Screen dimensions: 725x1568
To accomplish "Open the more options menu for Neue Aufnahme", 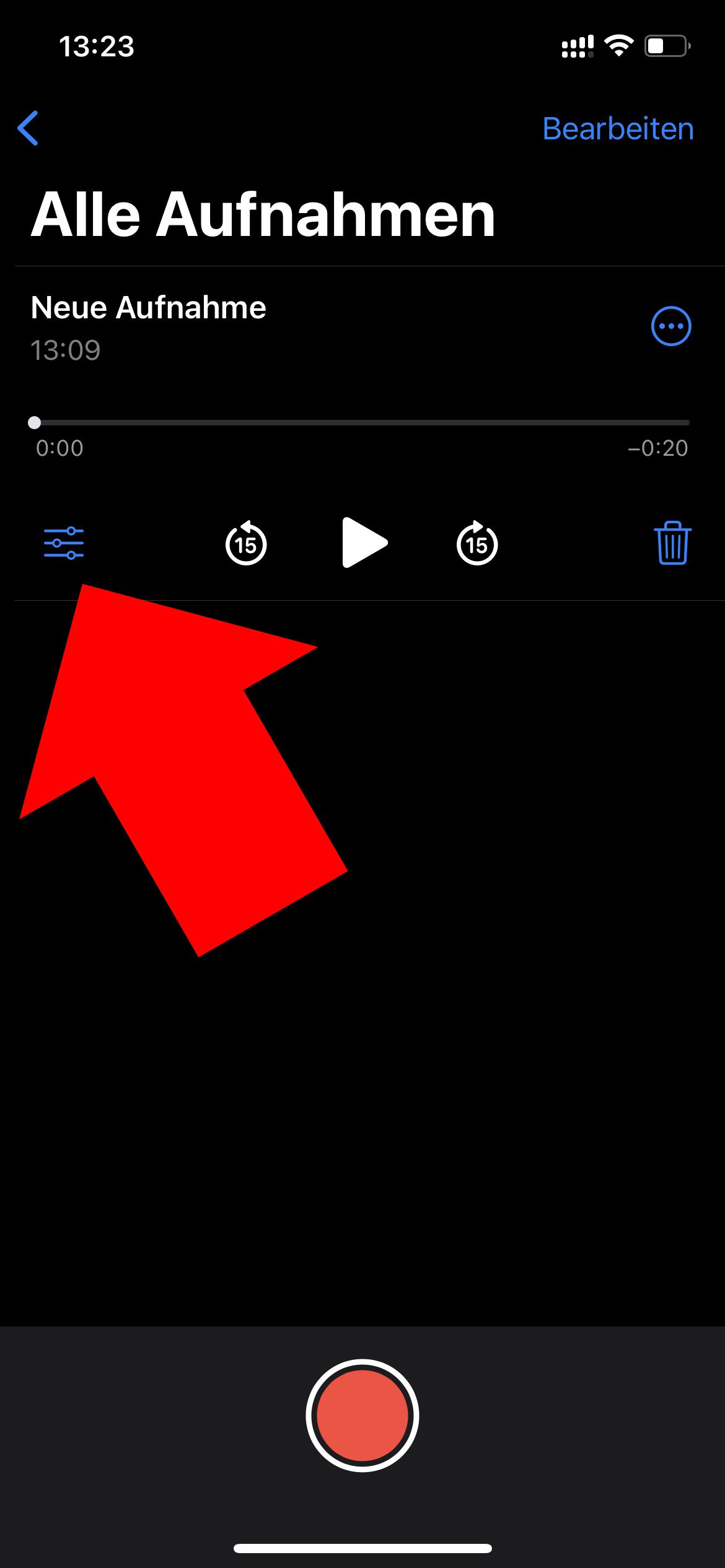I will pyautogui.click(x=671, y=326).
